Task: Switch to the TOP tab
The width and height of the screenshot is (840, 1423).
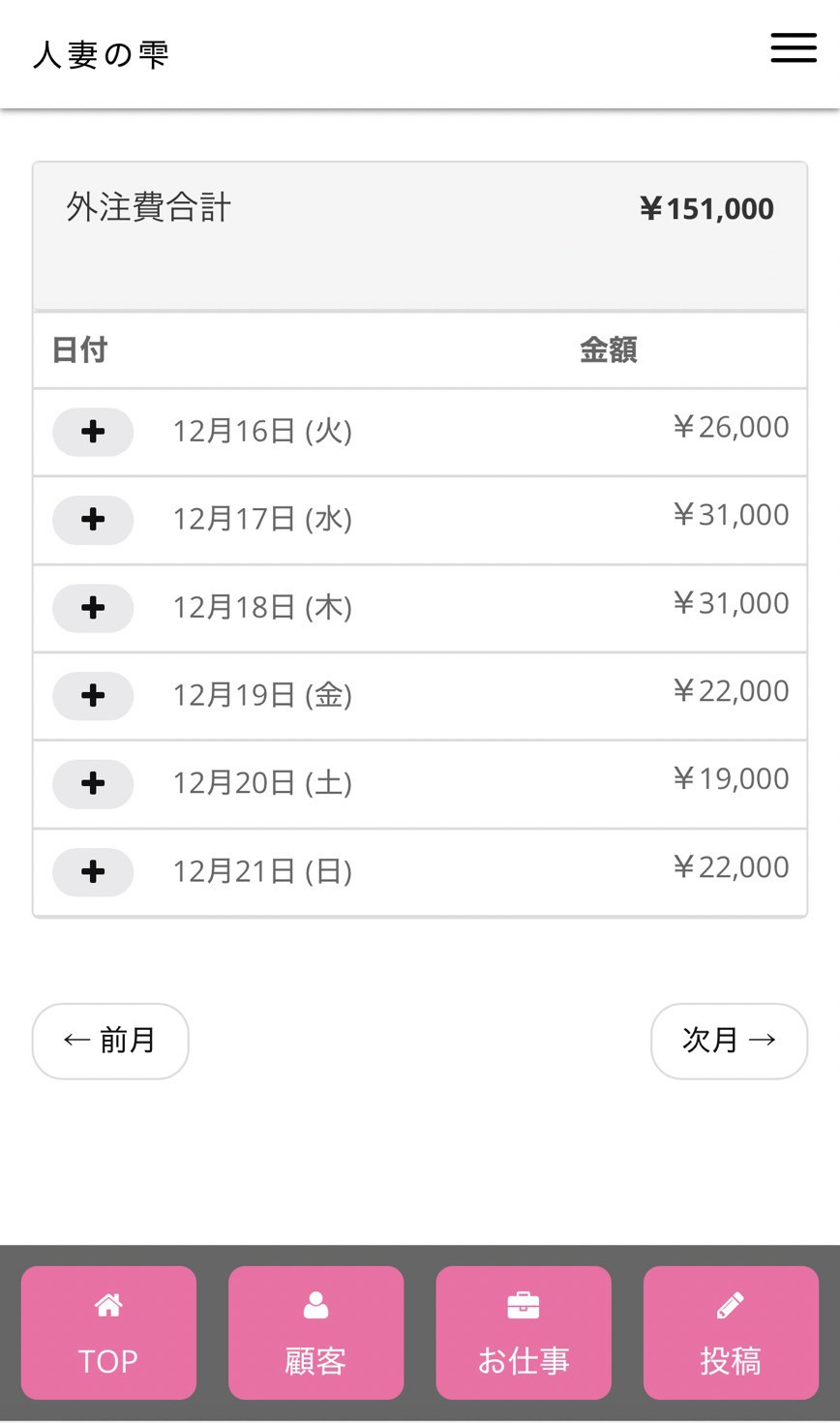Action: click(108, 1332)
